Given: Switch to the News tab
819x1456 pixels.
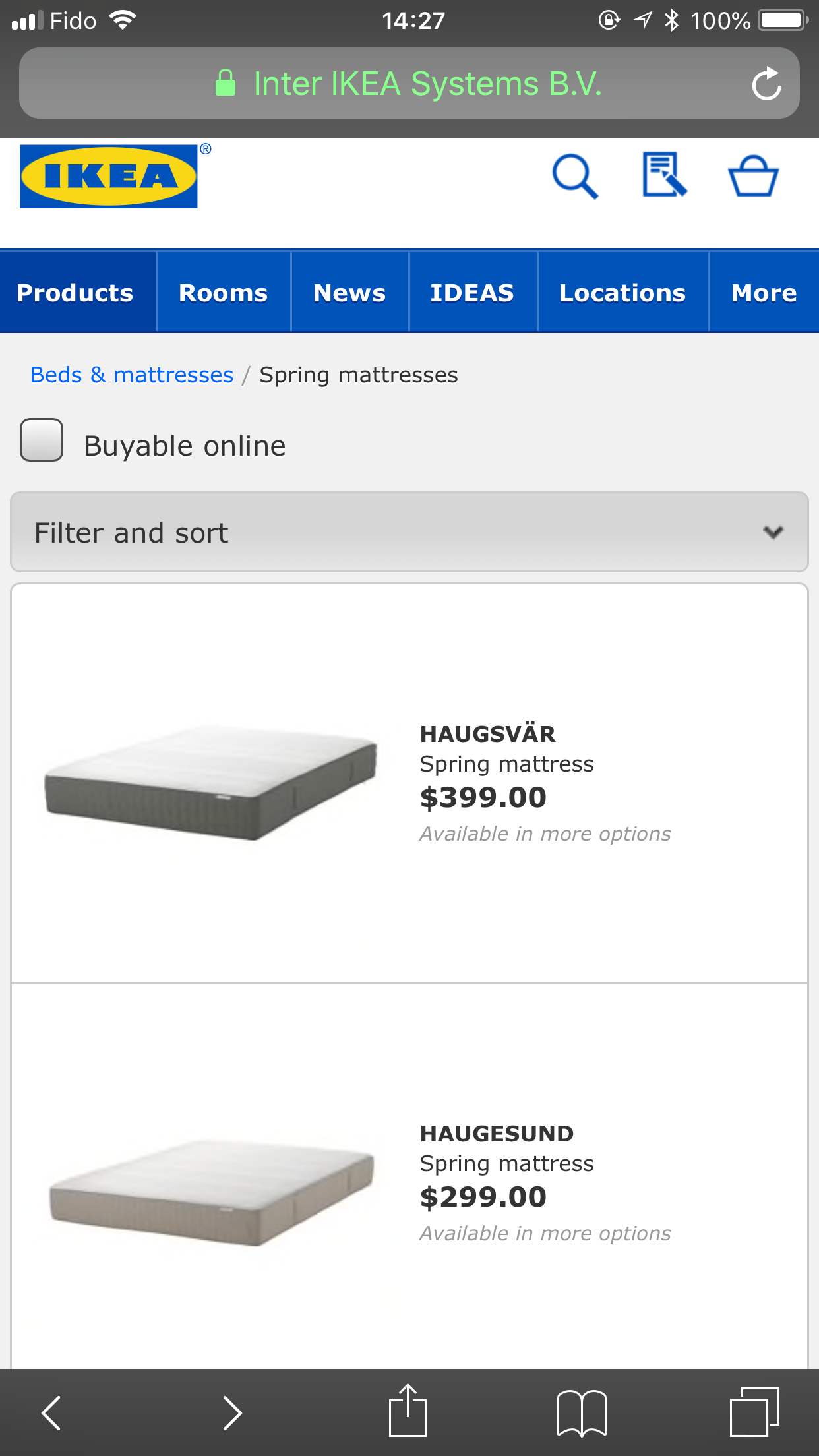Looking at the screenshot, I should [x=349, y=293].
